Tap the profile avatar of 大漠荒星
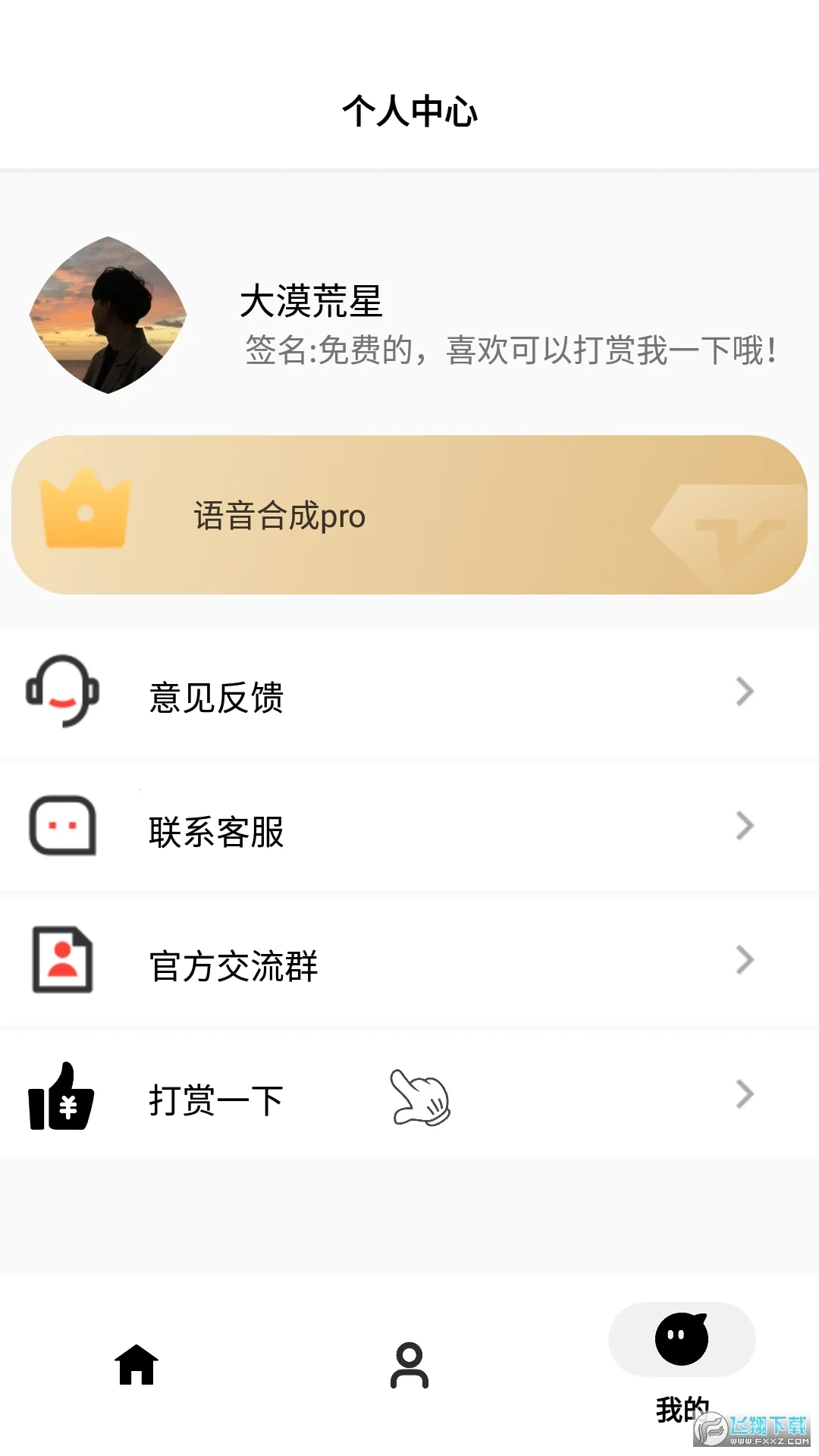This screenshot has width=819, height=1456. [108, 315]
